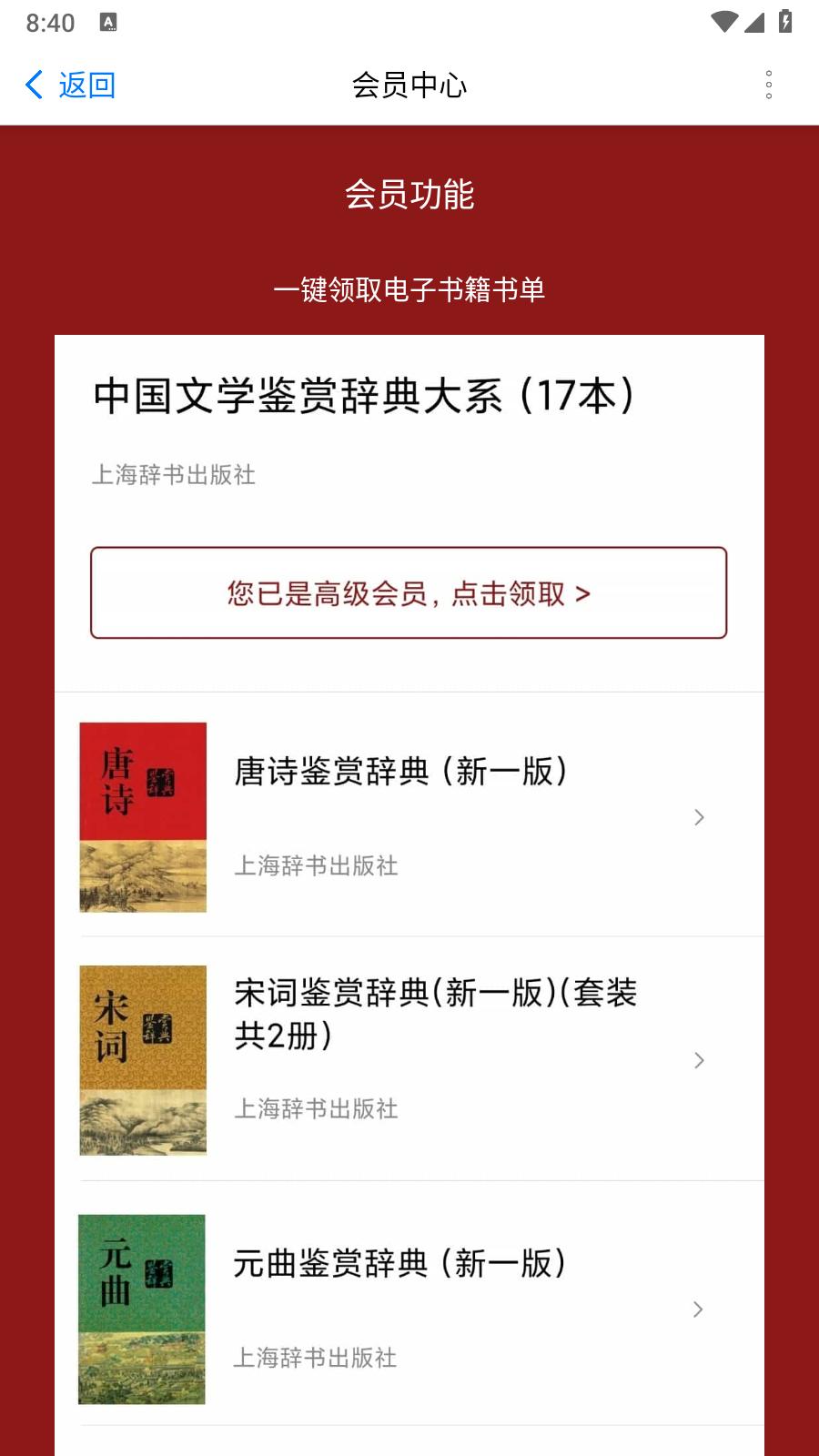This screenshot has width=819, height=1456.
Task: Open the 宋词 book cover thumbnail
Action: (142, 1059)
